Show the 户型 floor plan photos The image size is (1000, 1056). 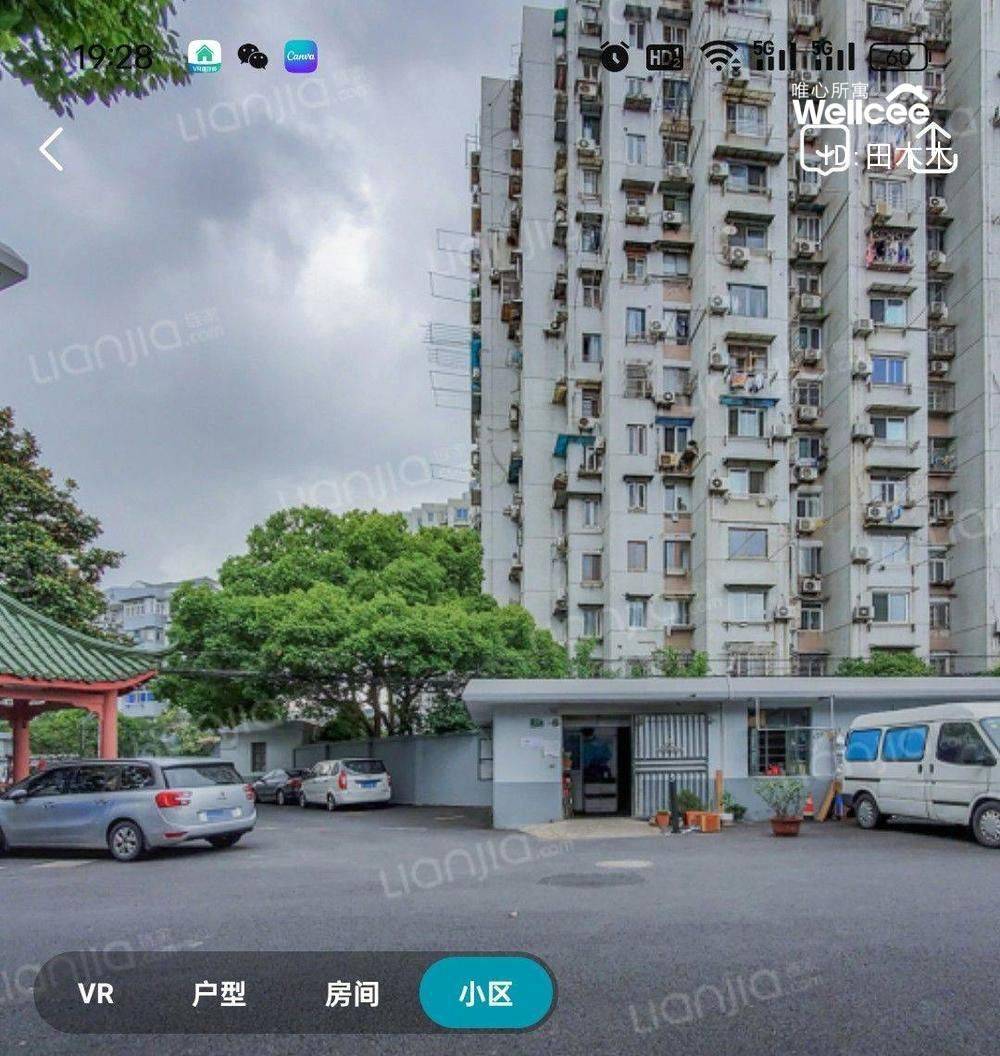(x=219, y=994)
